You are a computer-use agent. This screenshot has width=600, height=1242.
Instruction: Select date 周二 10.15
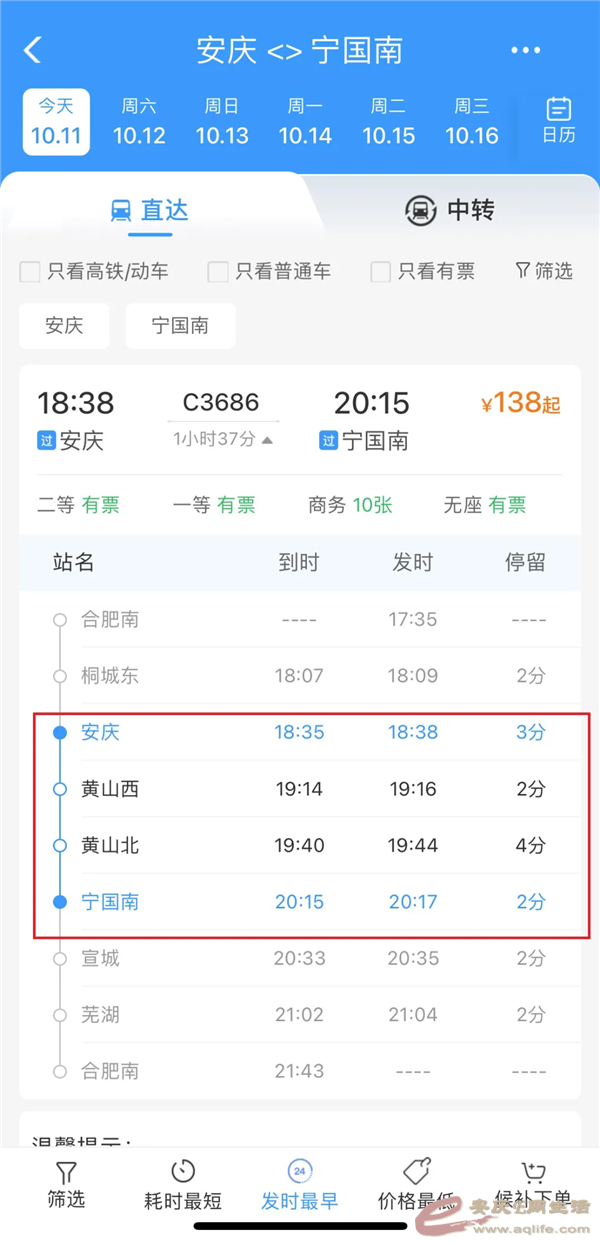point(388,122)
